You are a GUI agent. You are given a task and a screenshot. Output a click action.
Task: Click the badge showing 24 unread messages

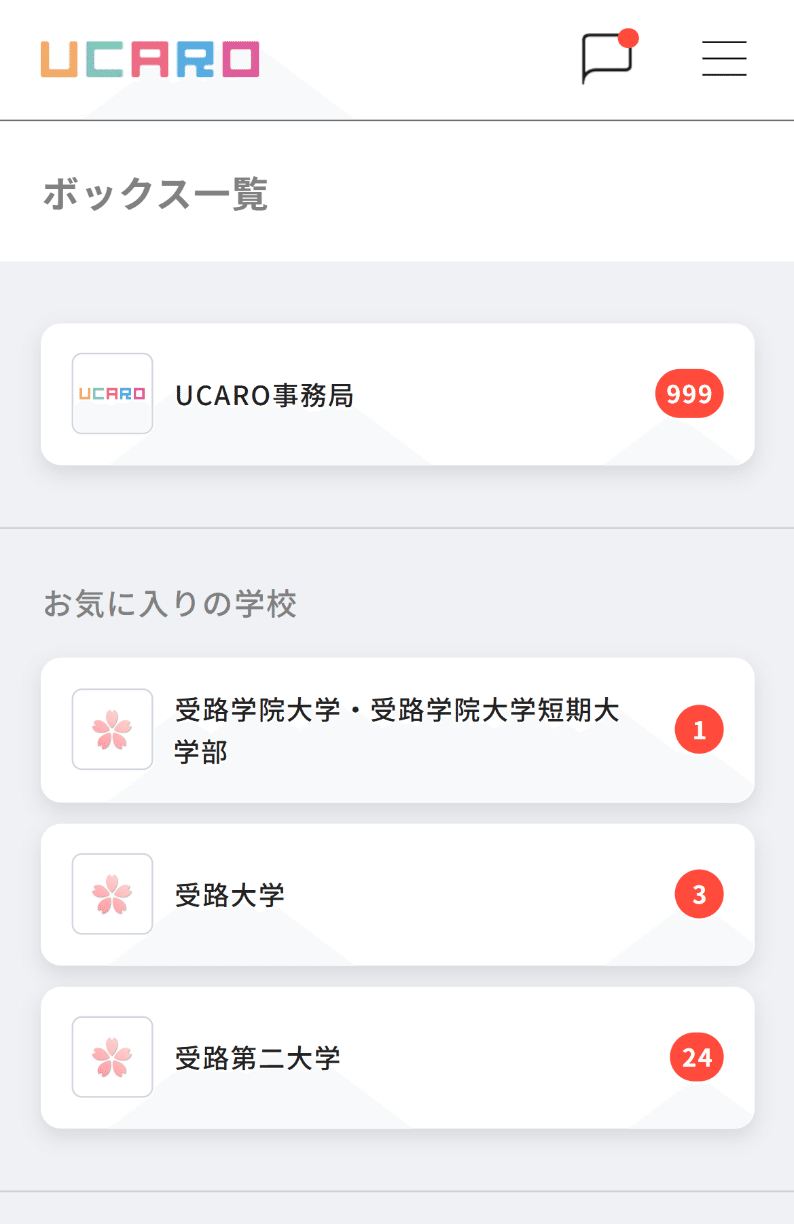pyautogui.click(x=696, y=1057)
